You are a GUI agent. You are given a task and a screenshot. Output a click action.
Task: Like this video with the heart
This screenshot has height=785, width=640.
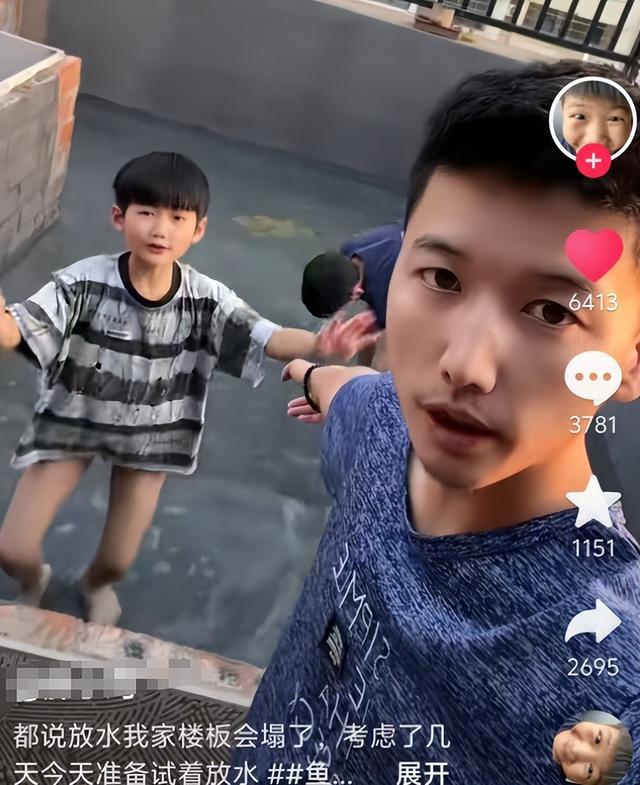click(593, 254)
